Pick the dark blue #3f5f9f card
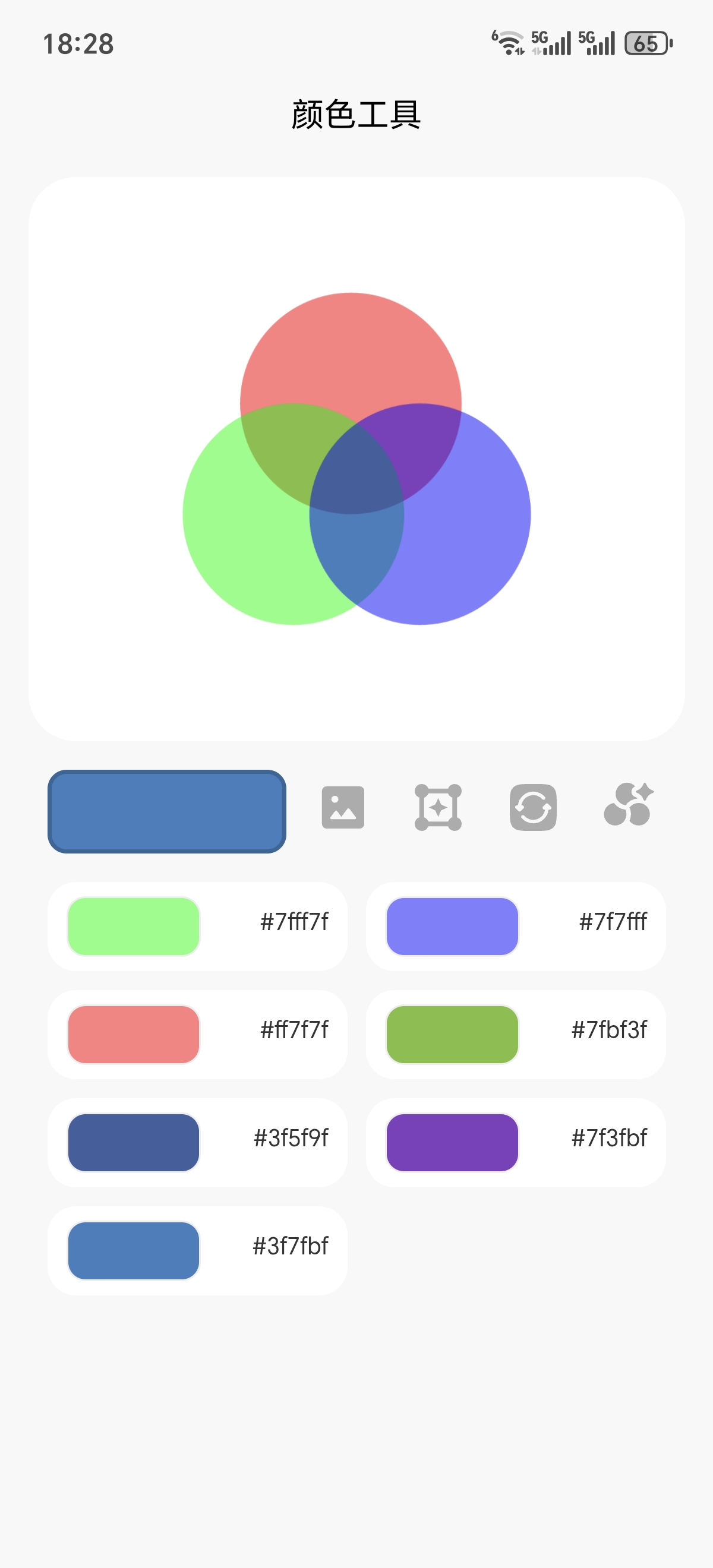Viewport: 713px width, 1568px height. click(x=197, y=1143)
